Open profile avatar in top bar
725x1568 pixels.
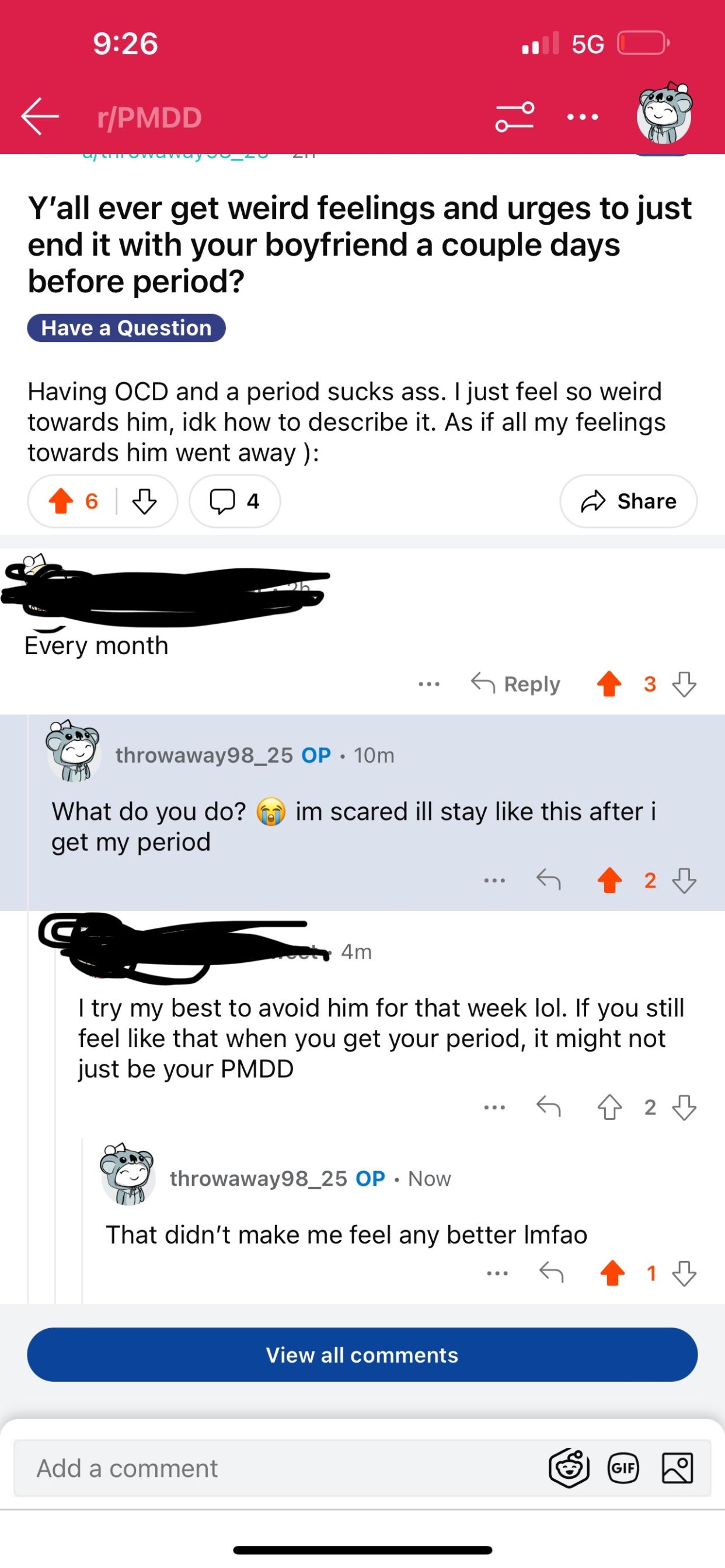(x=664, y=114)
